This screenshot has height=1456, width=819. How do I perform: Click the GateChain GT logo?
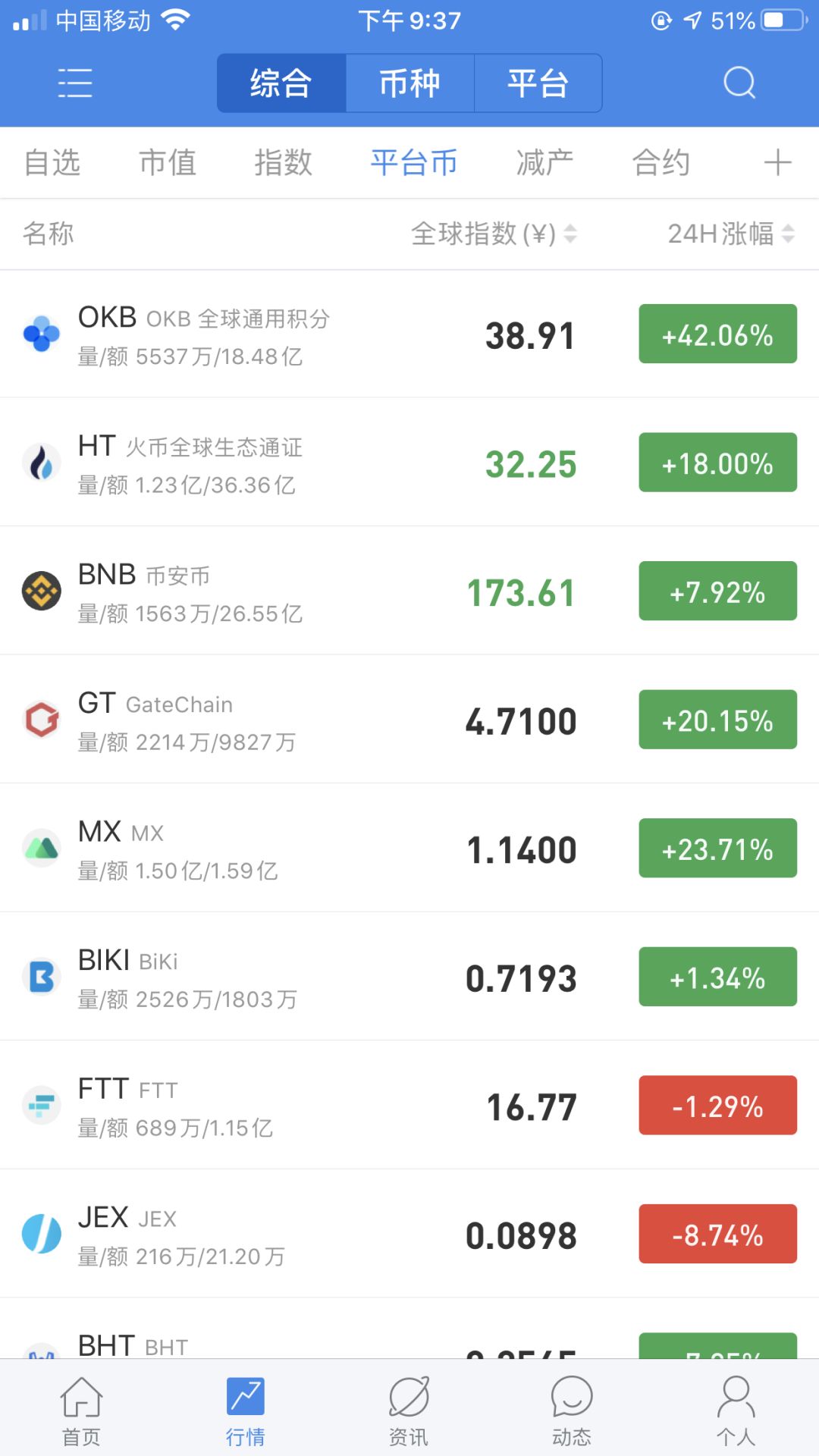(42, 720)
